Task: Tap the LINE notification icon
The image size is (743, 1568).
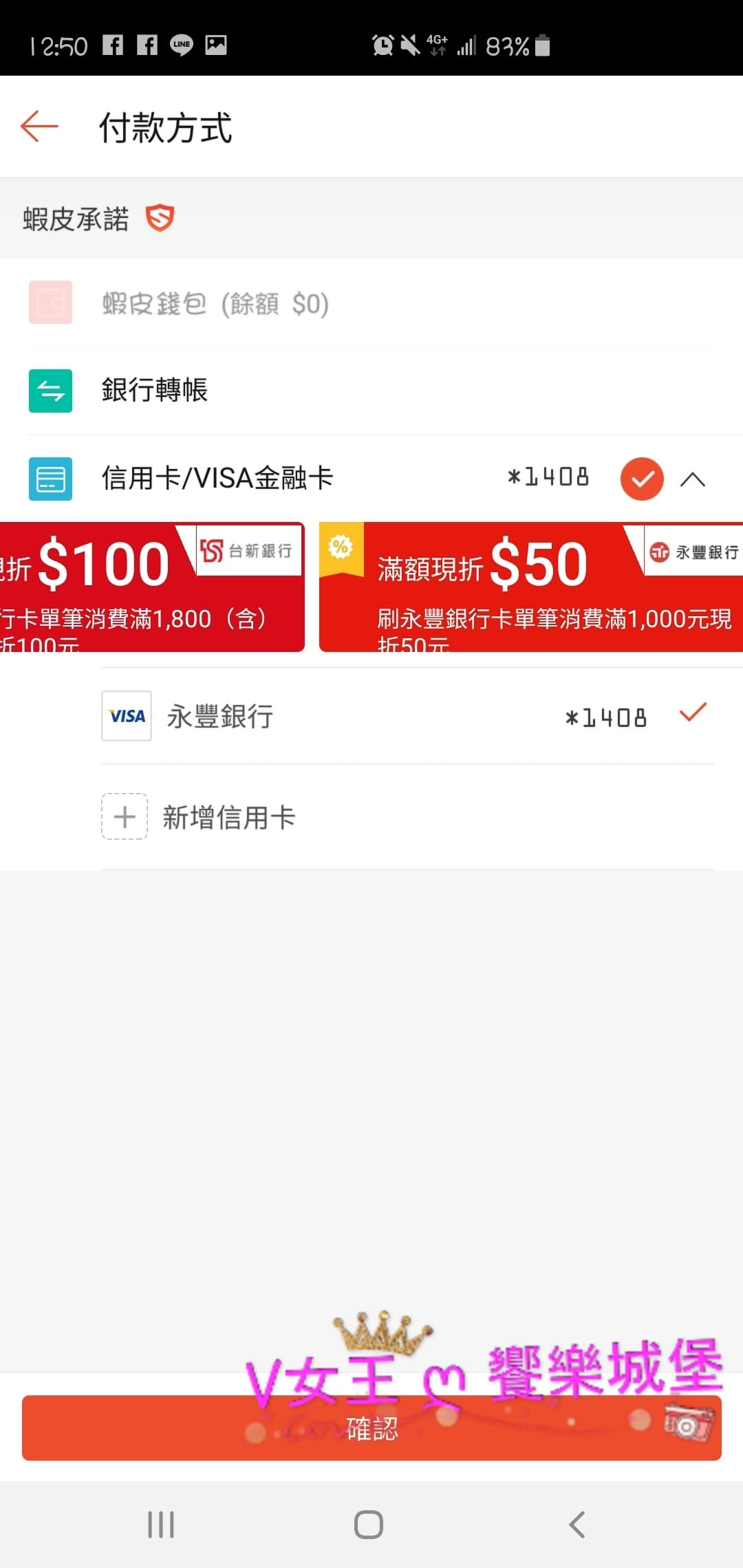Action: (181, 44)
